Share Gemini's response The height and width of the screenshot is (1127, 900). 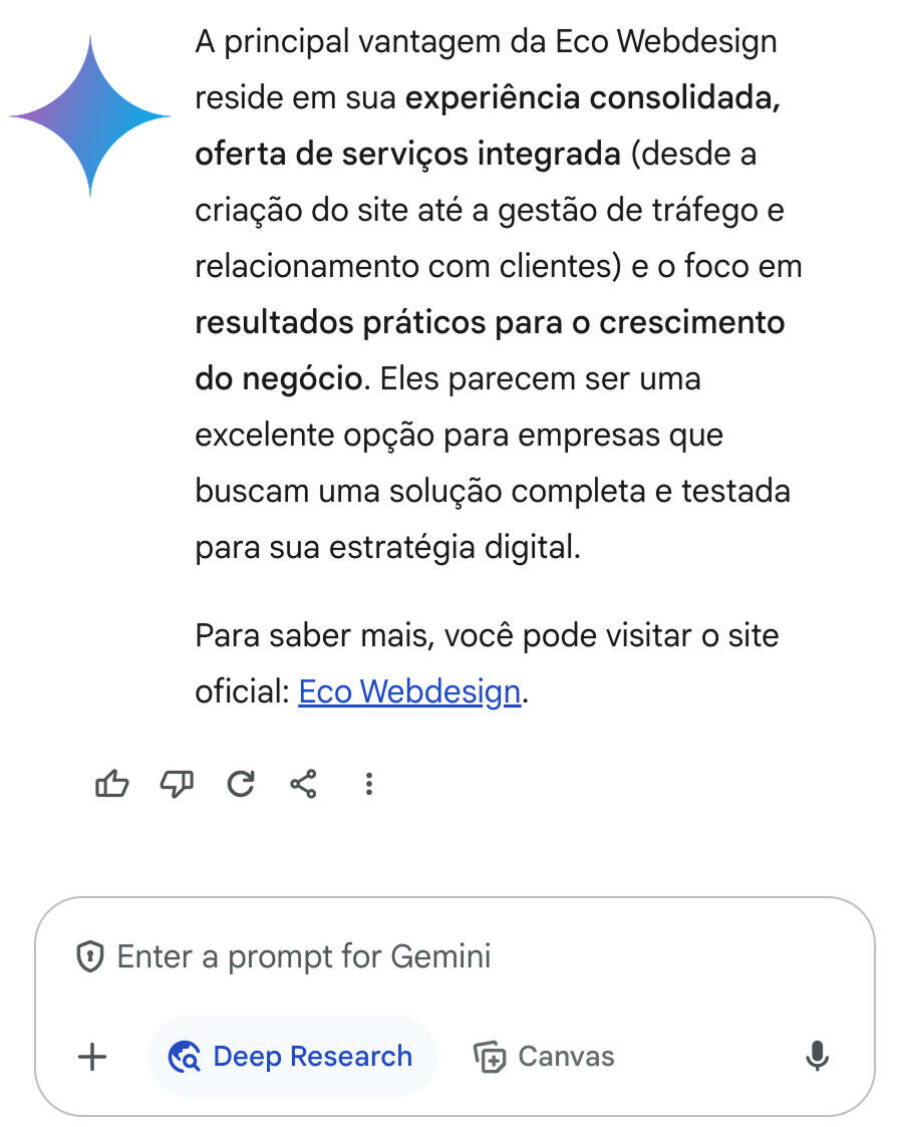click(x=304, y=784)
